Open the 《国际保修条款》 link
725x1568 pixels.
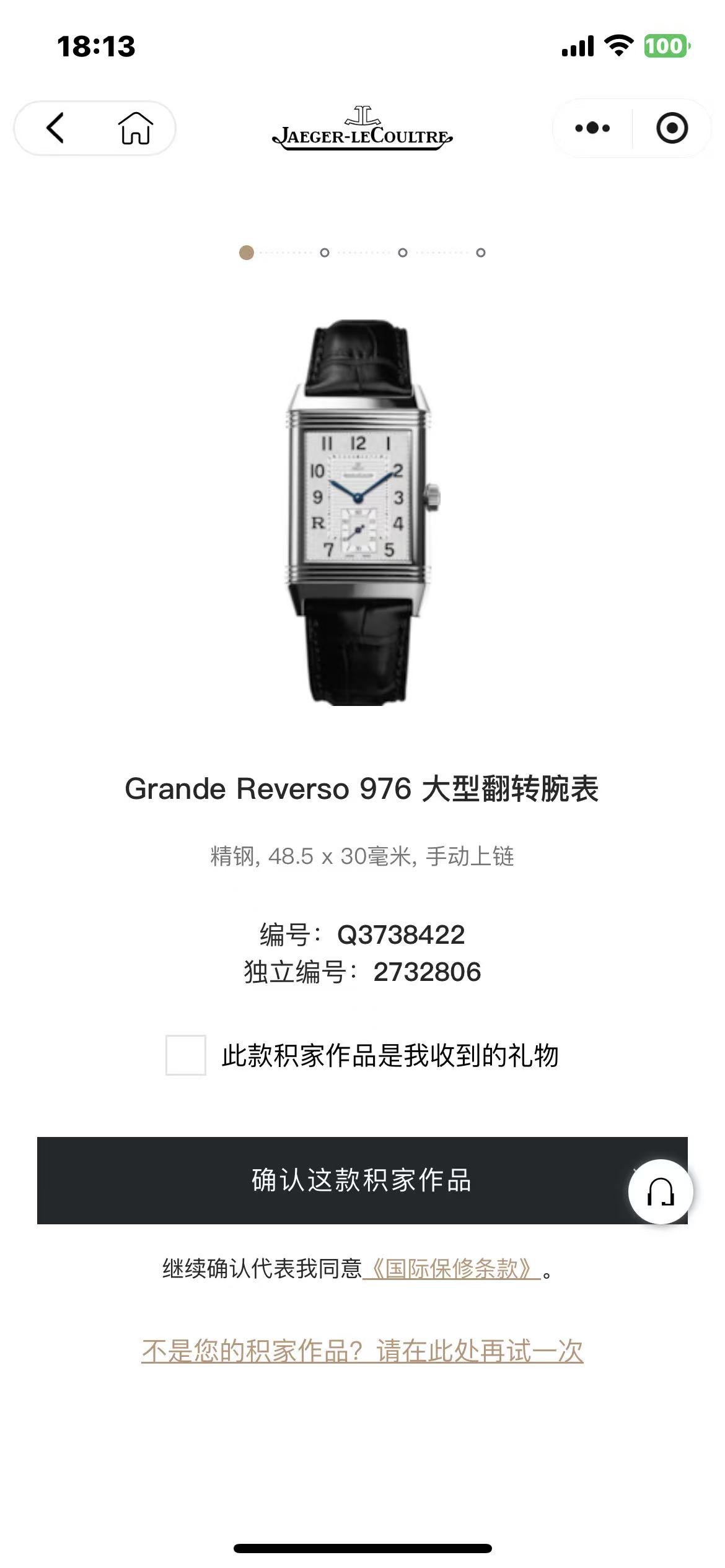pyautogui.click(x=451, y=1269)
